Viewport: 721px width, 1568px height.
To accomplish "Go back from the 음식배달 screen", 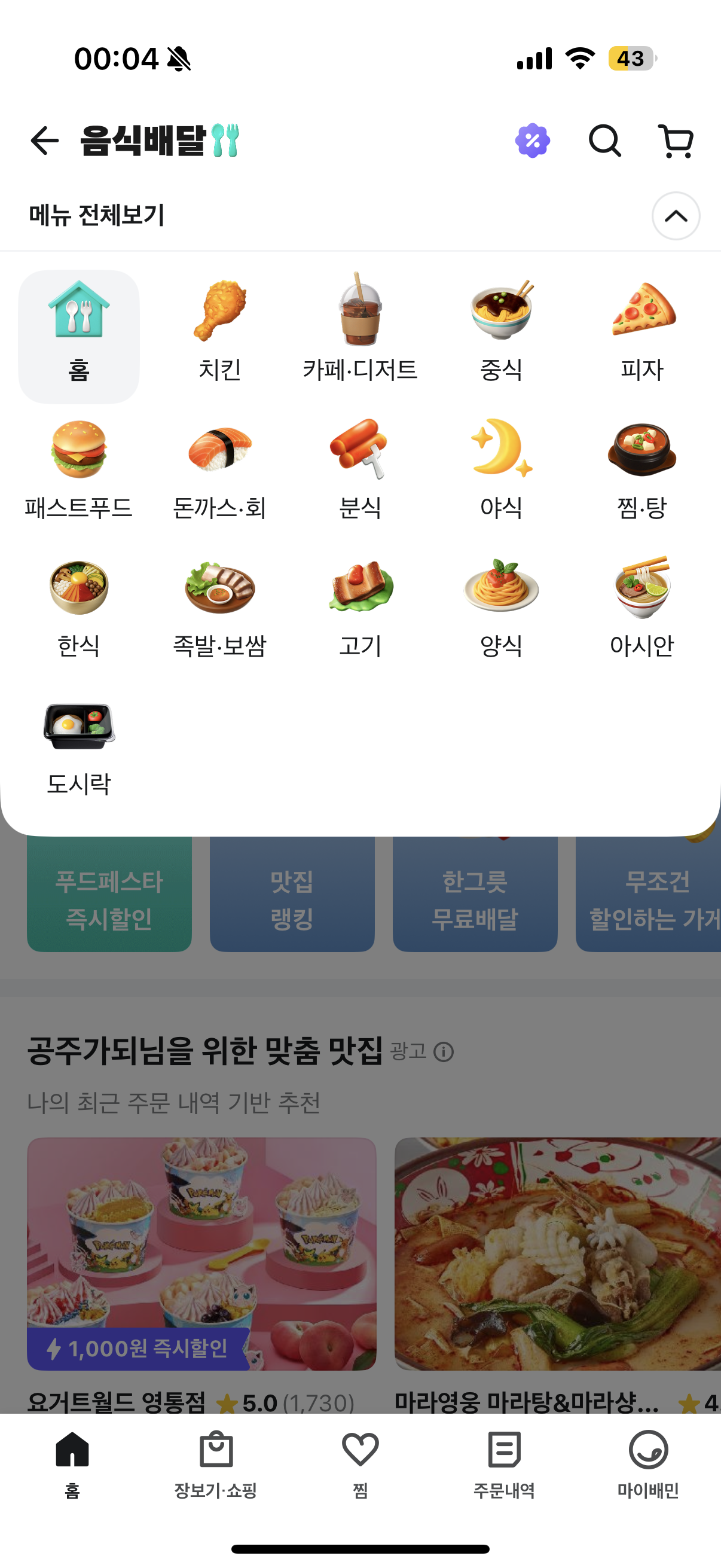I will (x=44, y=141).
